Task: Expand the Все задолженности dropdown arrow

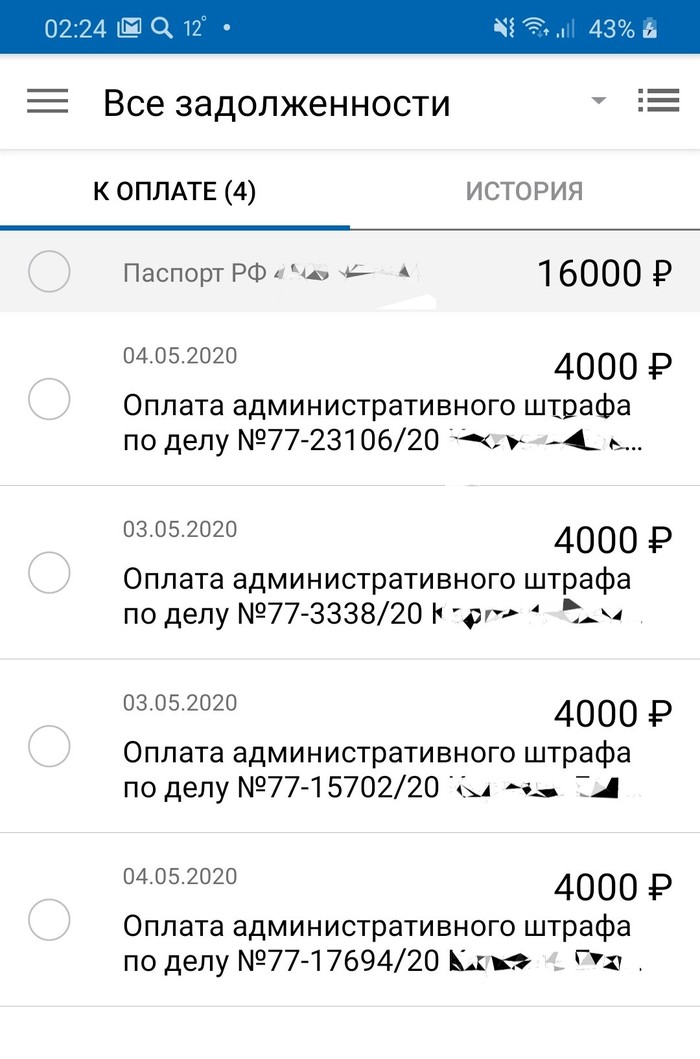Action: 599,101
